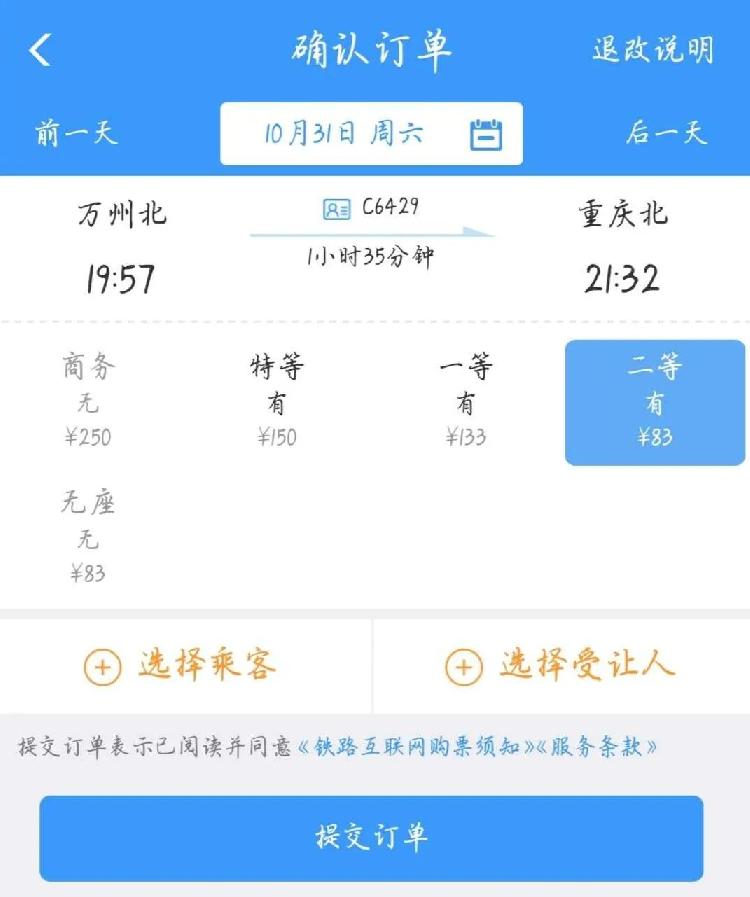Read 《铁路互联网购票须知》
This screenshot has height=897, width=750.
pos(416,748)
